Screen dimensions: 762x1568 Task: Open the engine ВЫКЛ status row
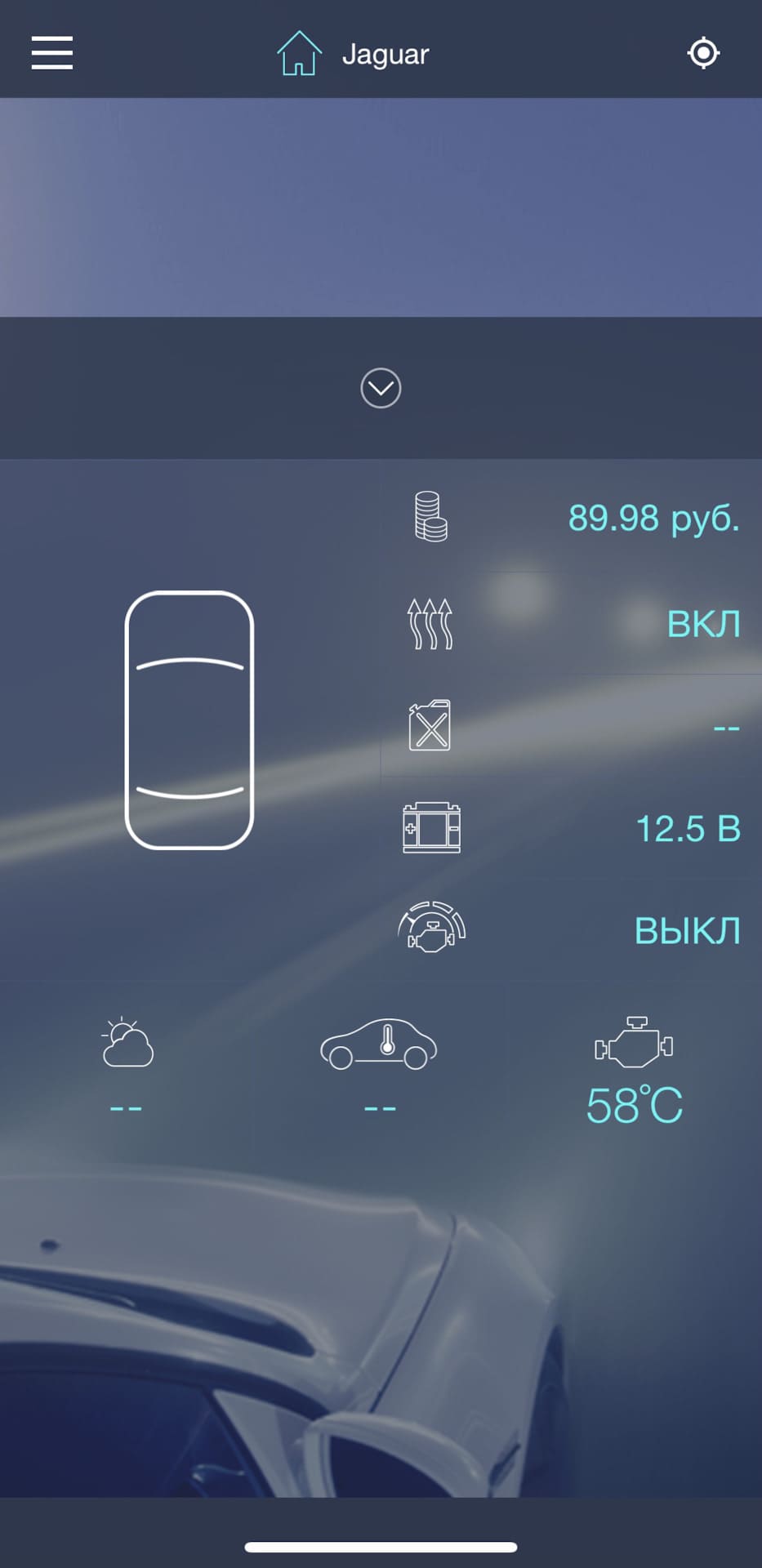572,929
